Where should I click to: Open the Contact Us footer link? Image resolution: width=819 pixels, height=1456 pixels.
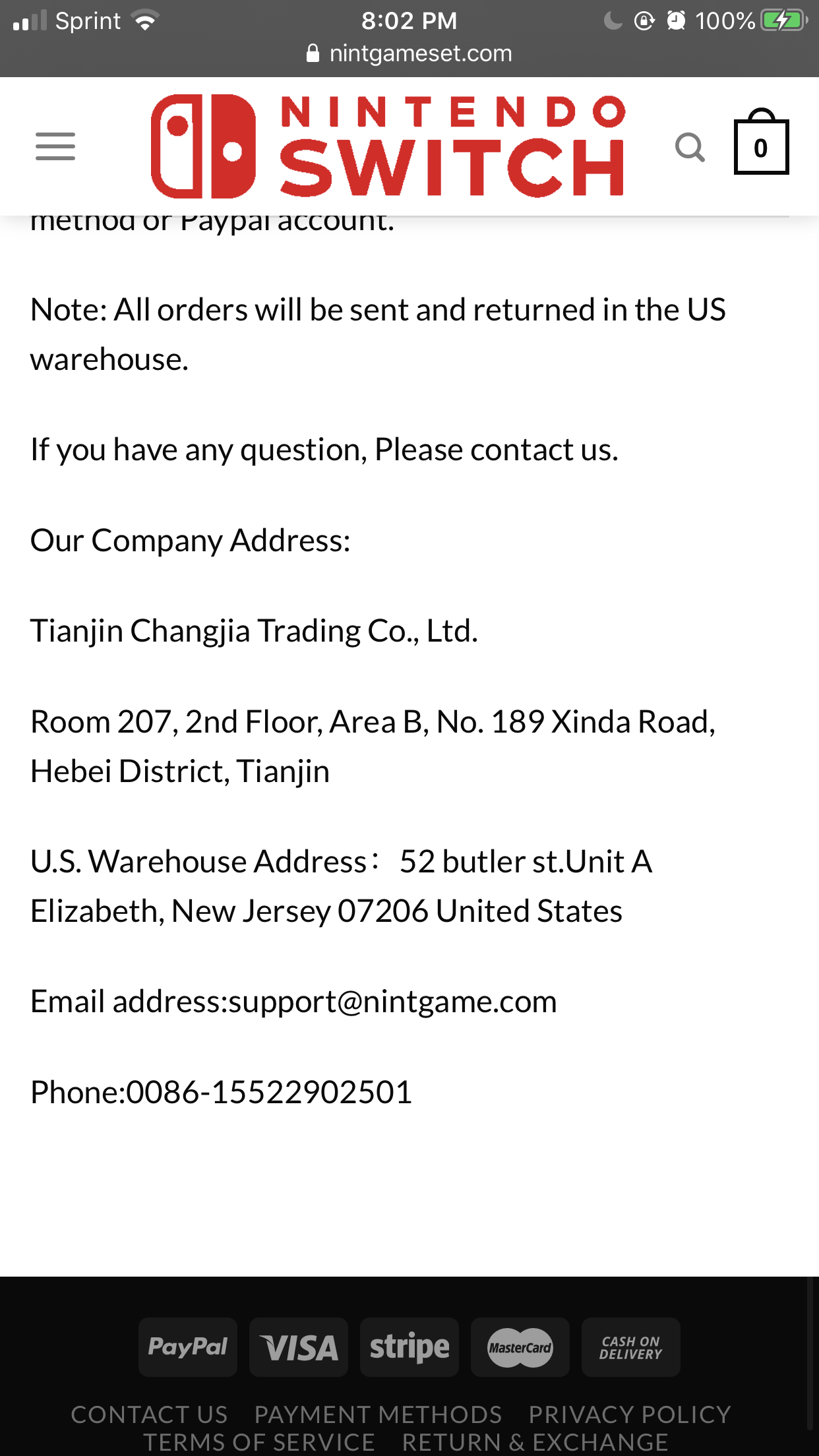pos(149,1414)
